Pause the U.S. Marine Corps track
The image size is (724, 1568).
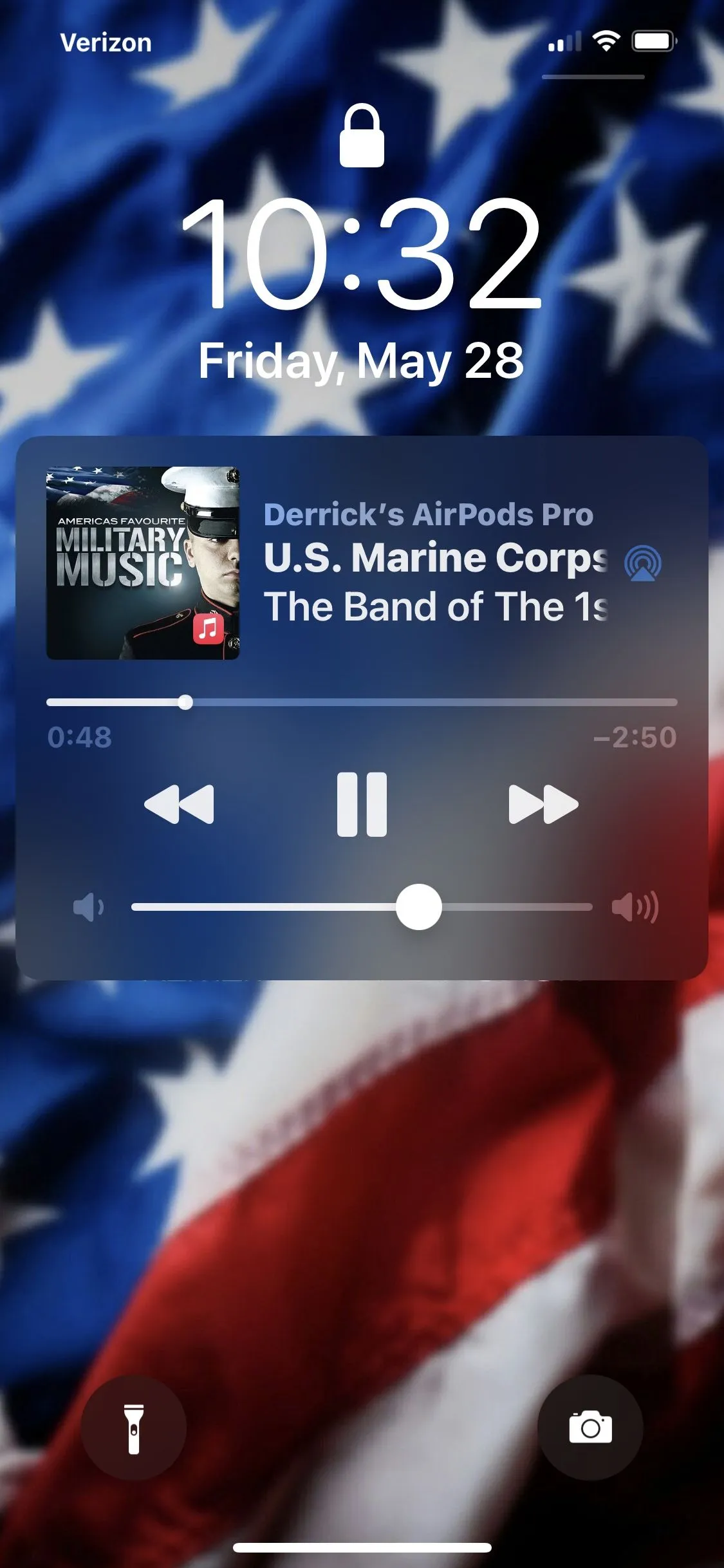click(362, 804)
